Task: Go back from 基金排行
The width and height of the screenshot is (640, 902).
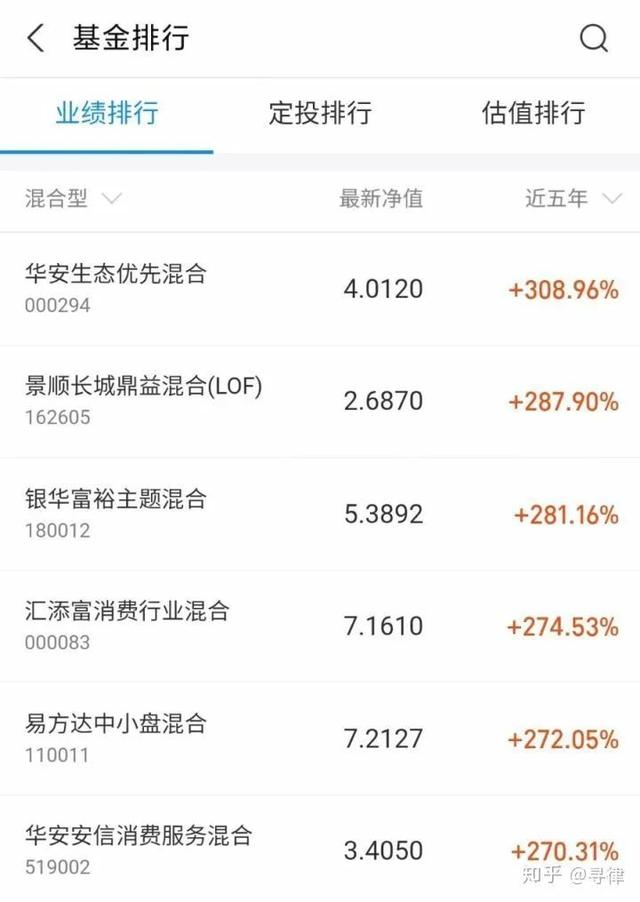Action: pos(36,39)
